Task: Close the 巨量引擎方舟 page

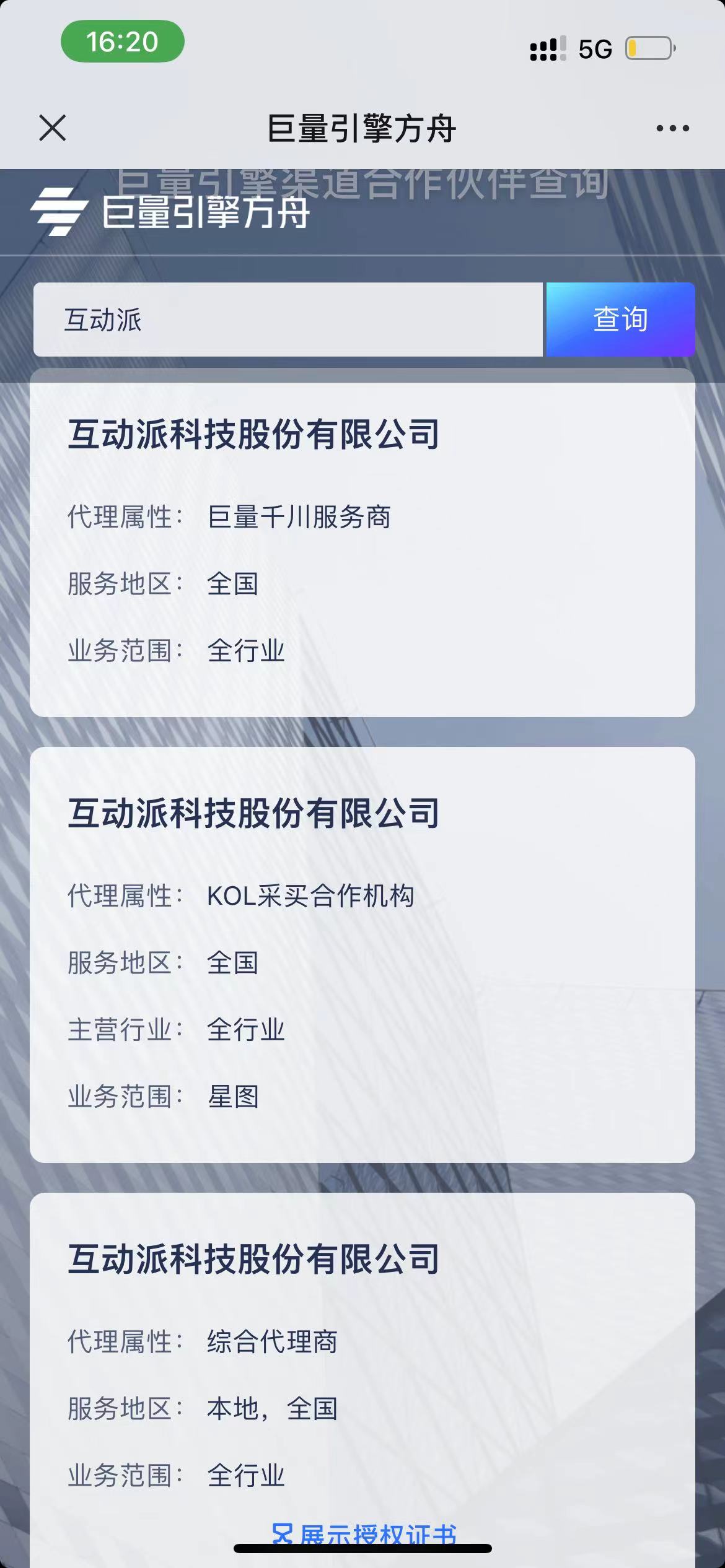Action: click(53, 128)
